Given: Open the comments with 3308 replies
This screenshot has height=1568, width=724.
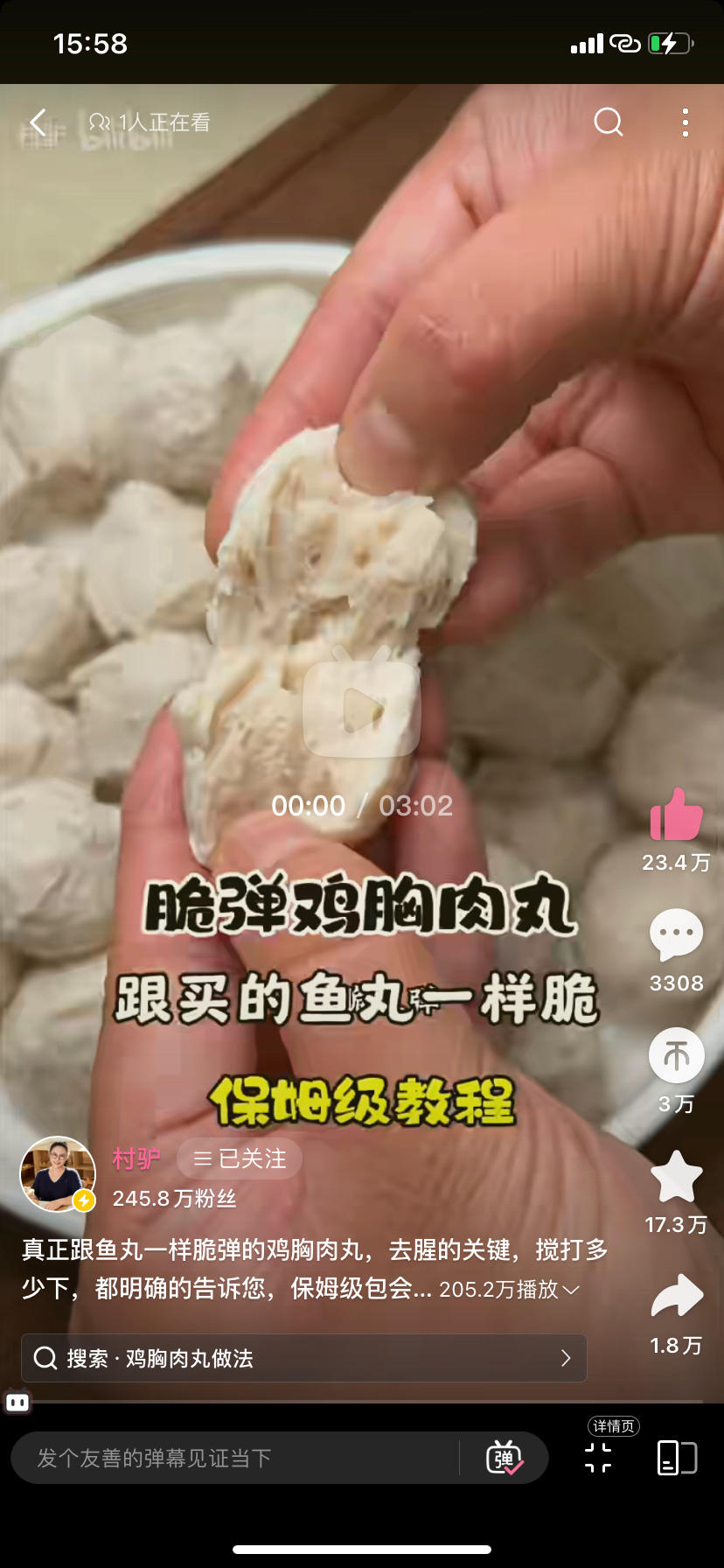Looking at the screenshot, I should pos(676,934).
